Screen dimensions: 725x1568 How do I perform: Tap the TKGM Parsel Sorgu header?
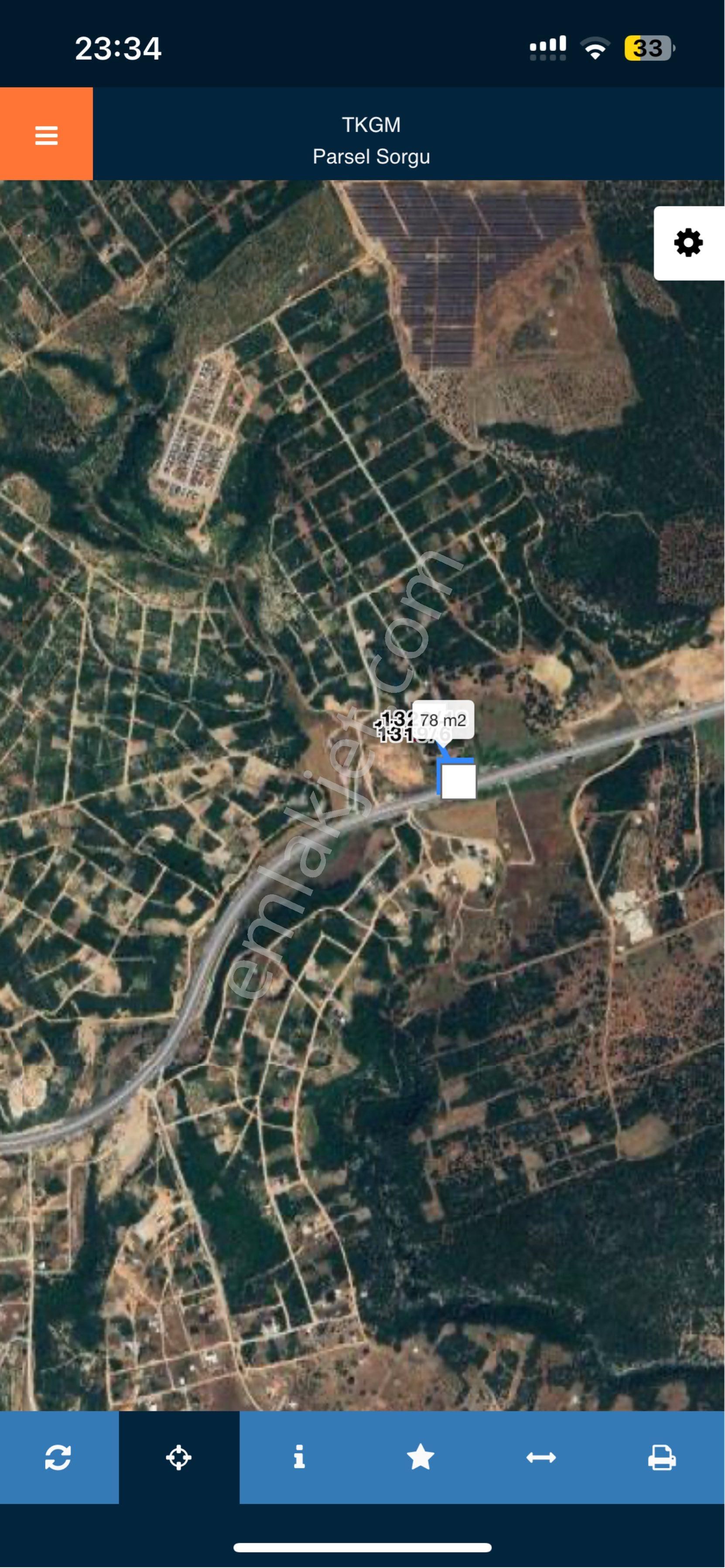[x=372, y=140]
